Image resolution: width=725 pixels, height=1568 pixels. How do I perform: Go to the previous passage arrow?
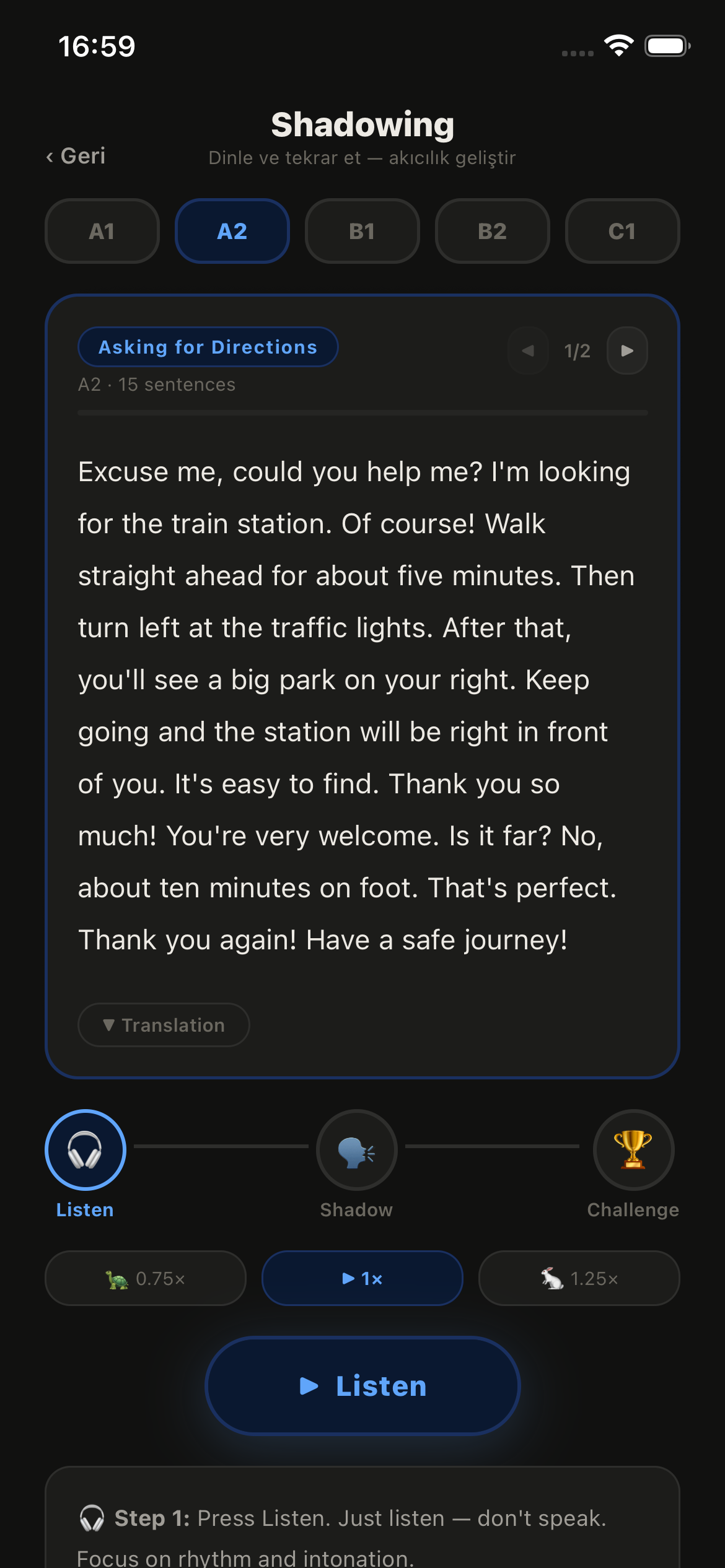pos(528,351)
